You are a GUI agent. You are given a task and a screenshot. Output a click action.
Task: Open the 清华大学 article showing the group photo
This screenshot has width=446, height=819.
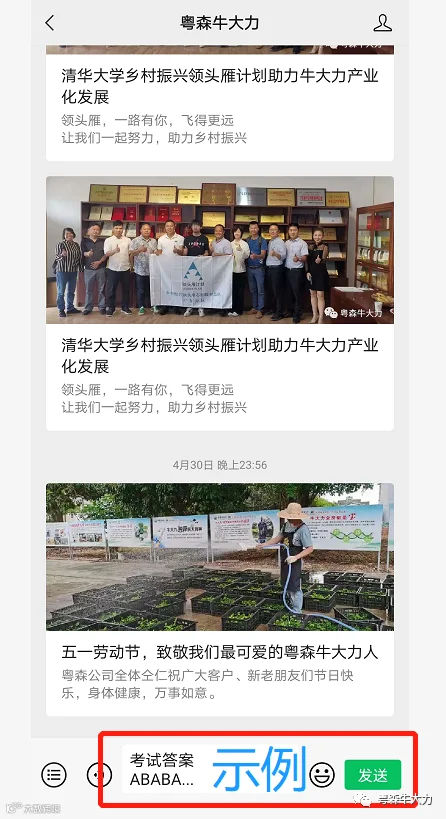pos(220,303)
